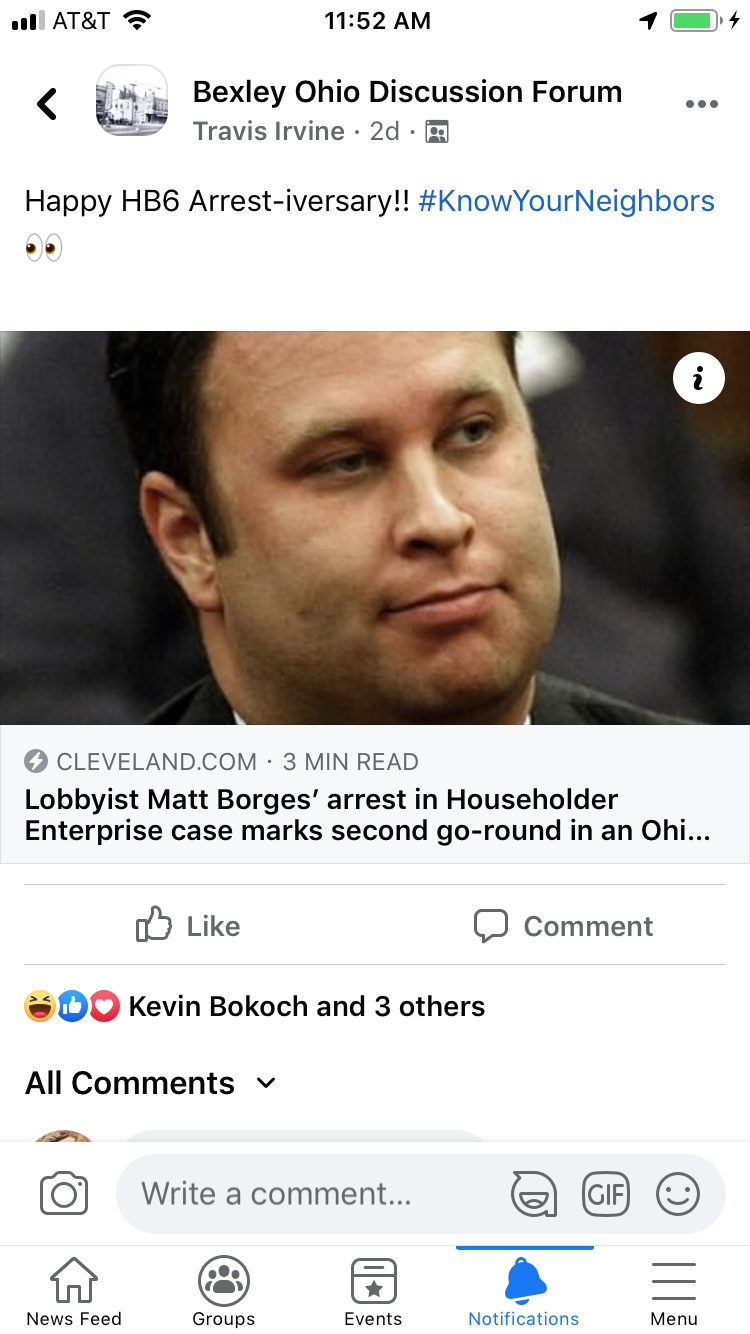Switch to the News Feed tab

pyautogui.click(x=74, y=1292)
